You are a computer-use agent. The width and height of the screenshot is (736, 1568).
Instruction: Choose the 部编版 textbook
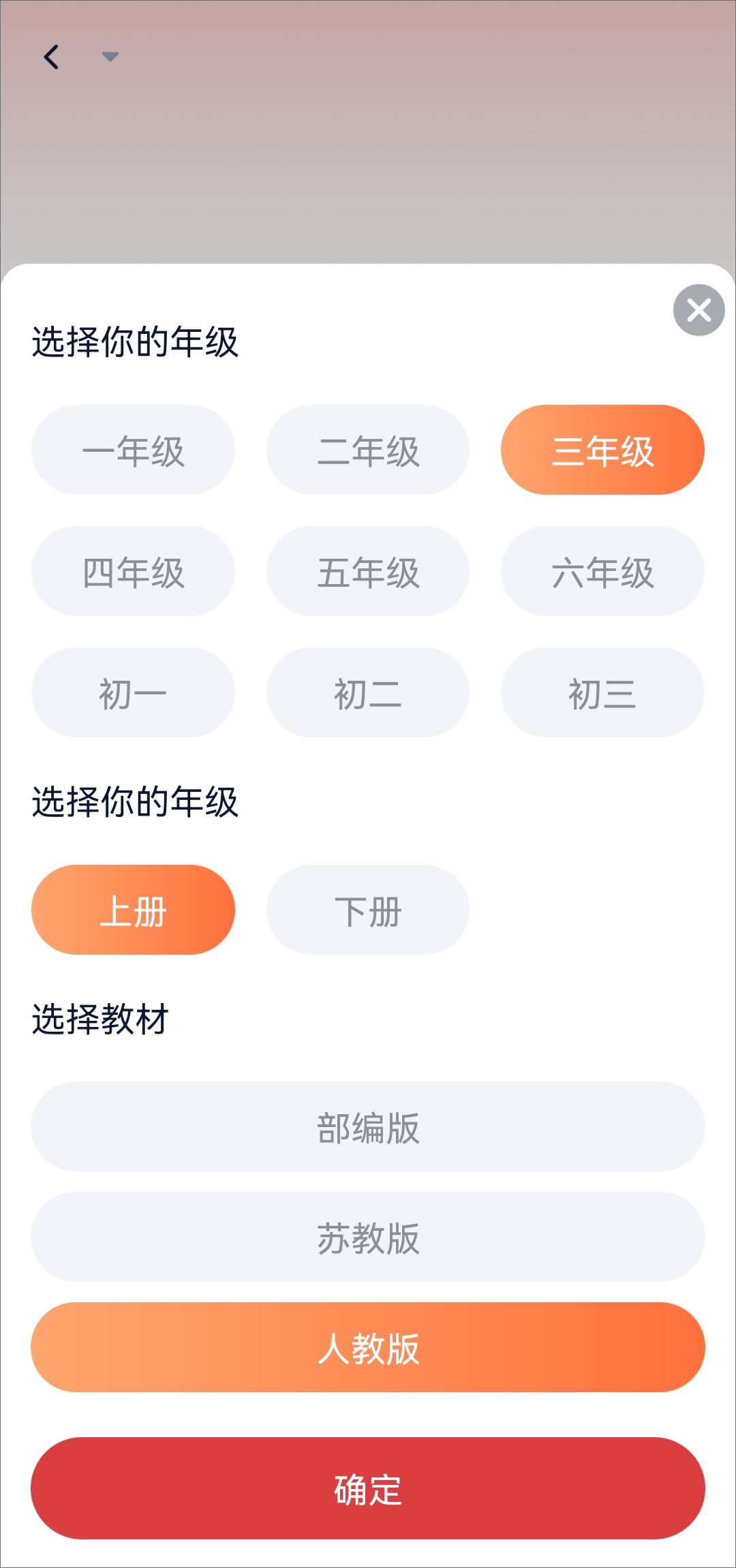pyautogui.click(x=368, y=1127)
